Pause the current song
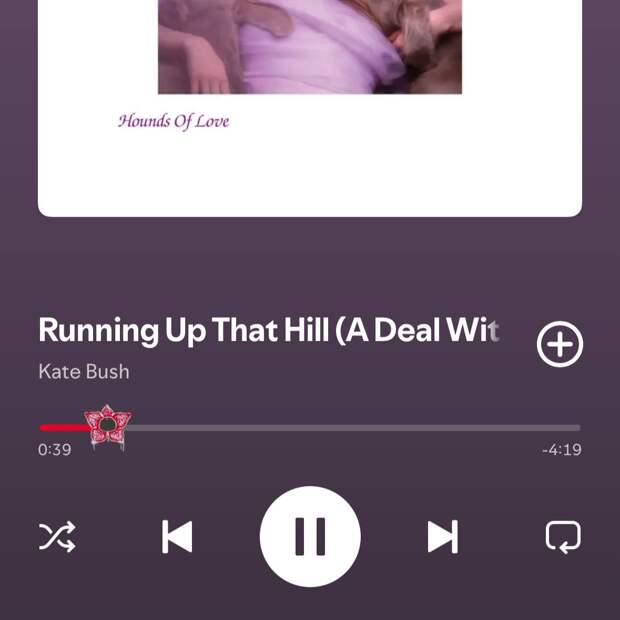 310,537
